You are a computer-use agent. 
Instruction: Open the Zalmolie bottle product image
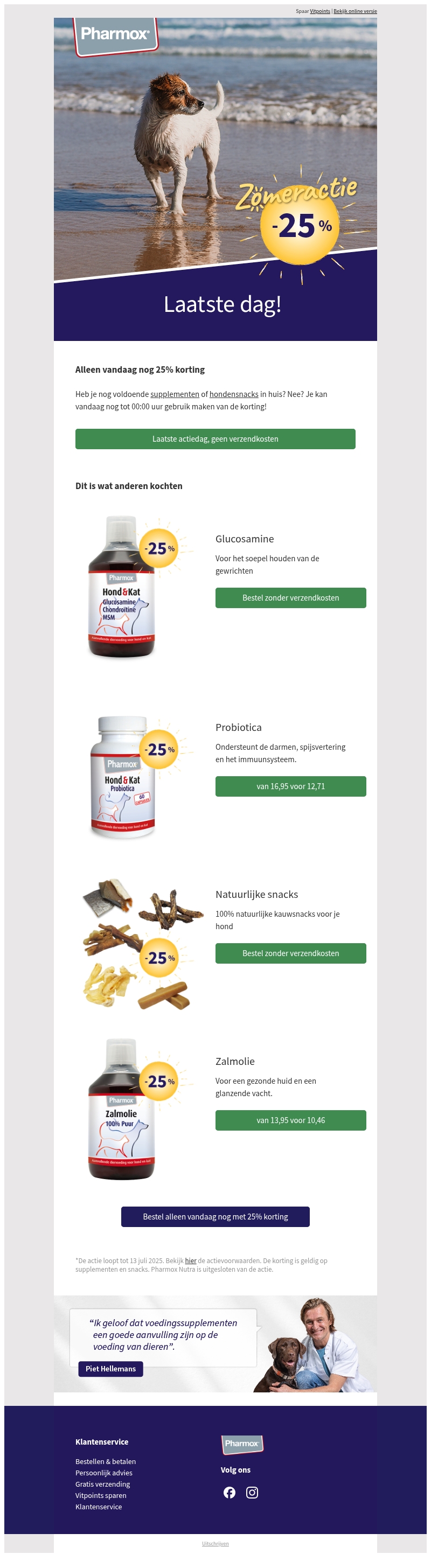pos(122,1109)
